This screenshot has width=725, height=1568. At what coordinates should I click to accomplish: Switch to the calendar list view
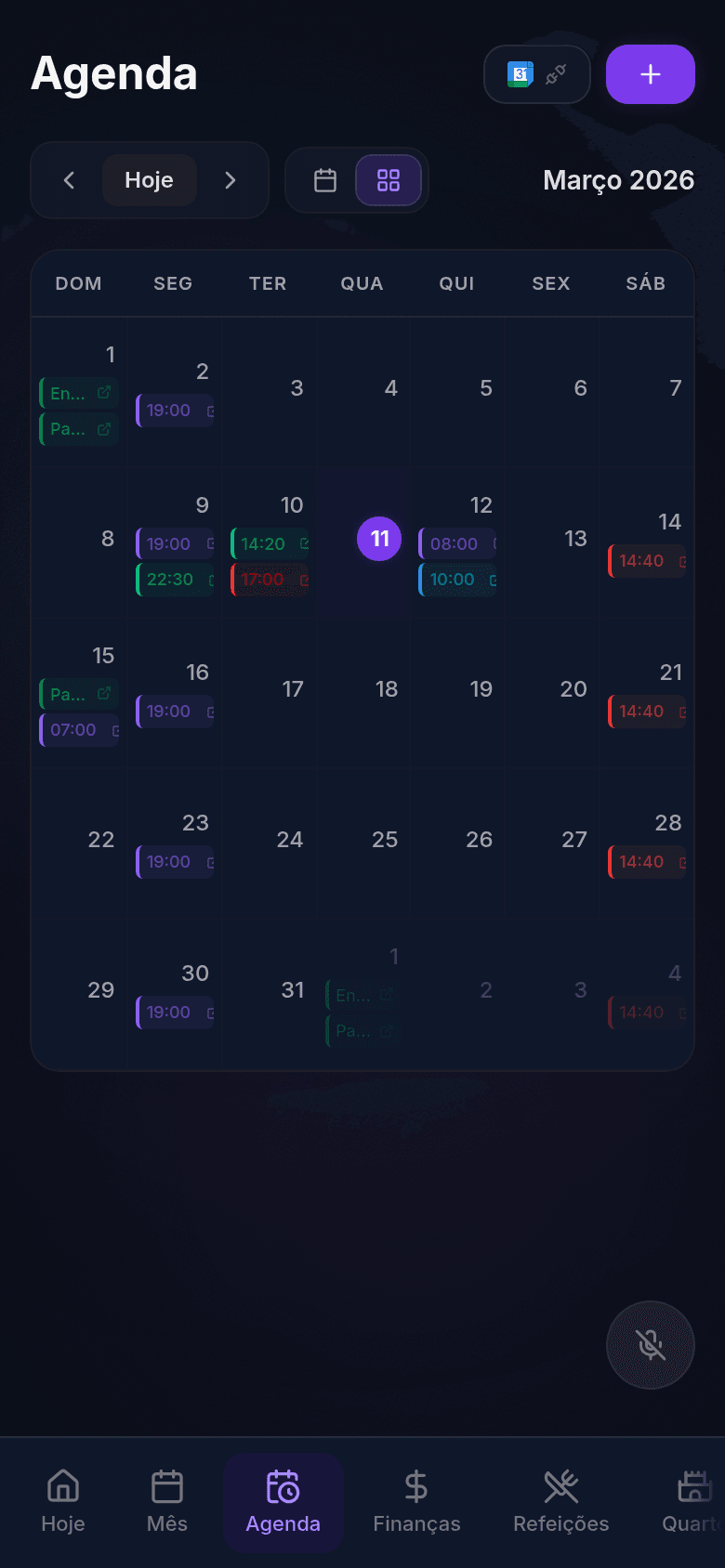pos(325,180)
